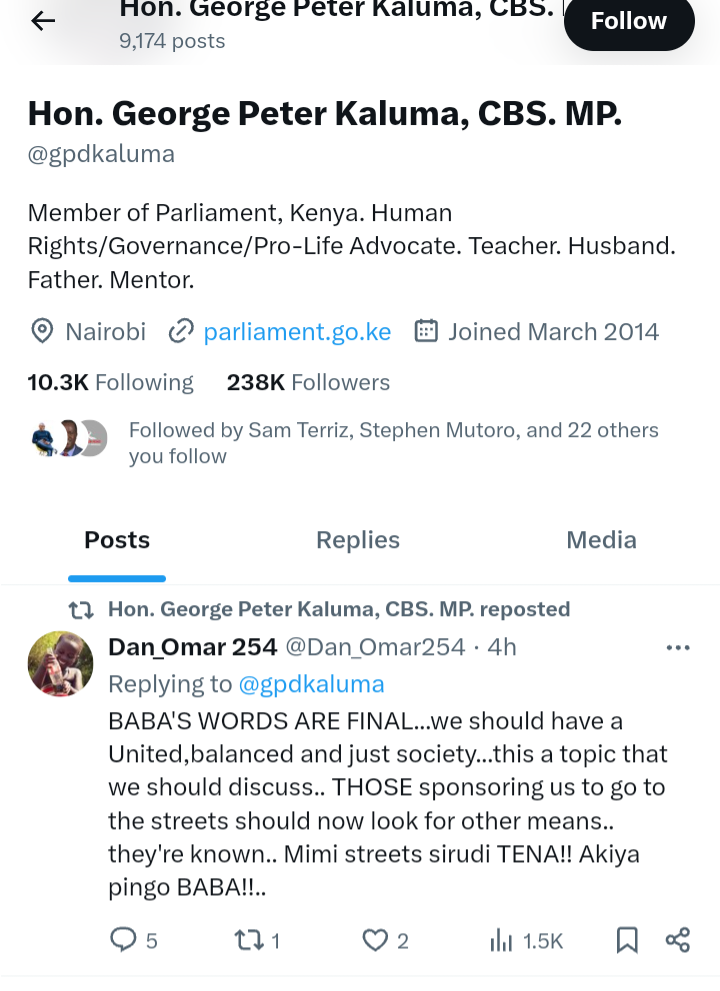Reply to Dan_Omar 254's post
This screenshot has height=991, width=720.
tap(124, 940)
